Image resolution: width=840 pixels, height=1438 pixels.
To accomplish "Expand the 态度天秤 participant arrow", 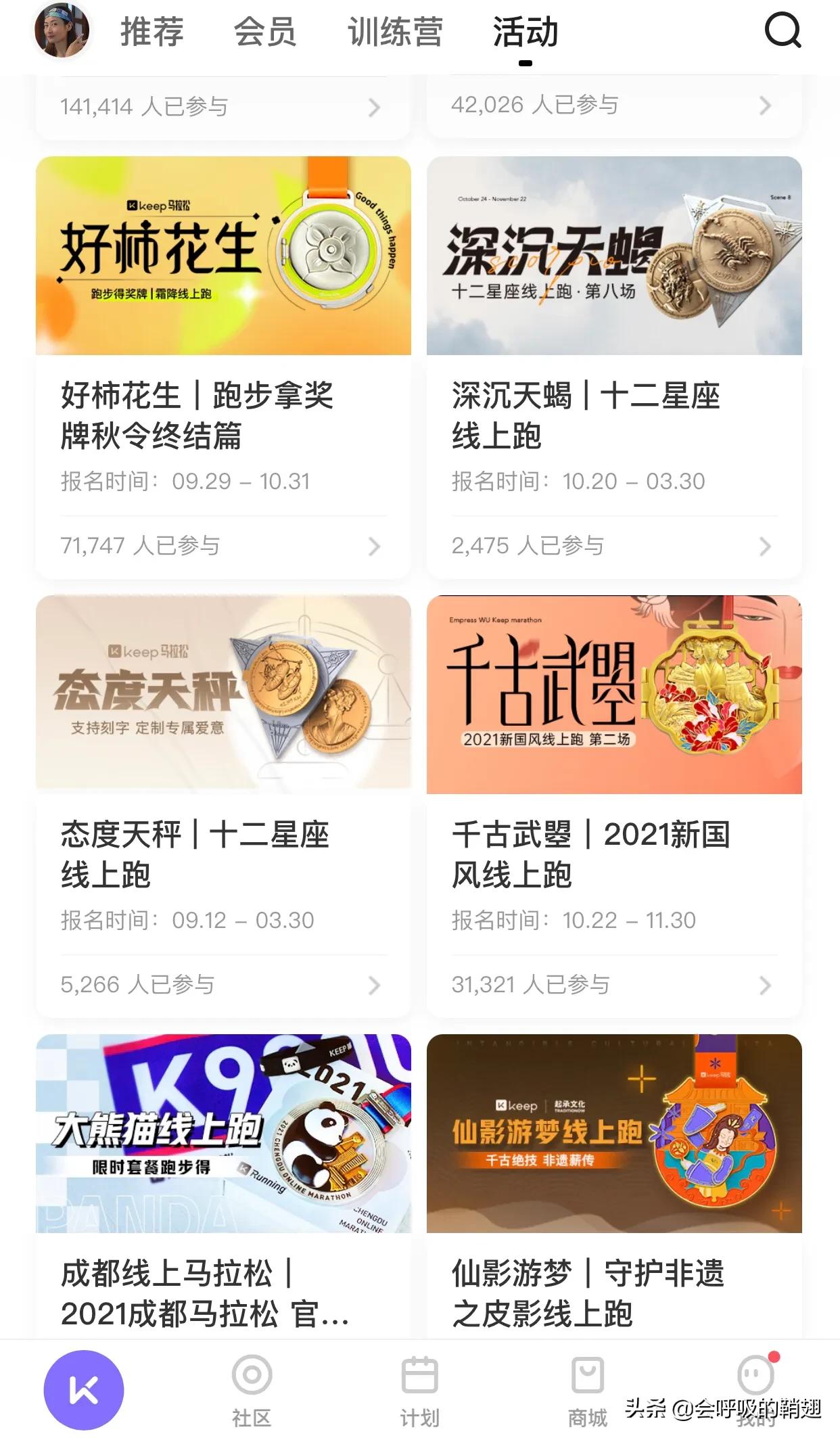I will tap(374, 985).
